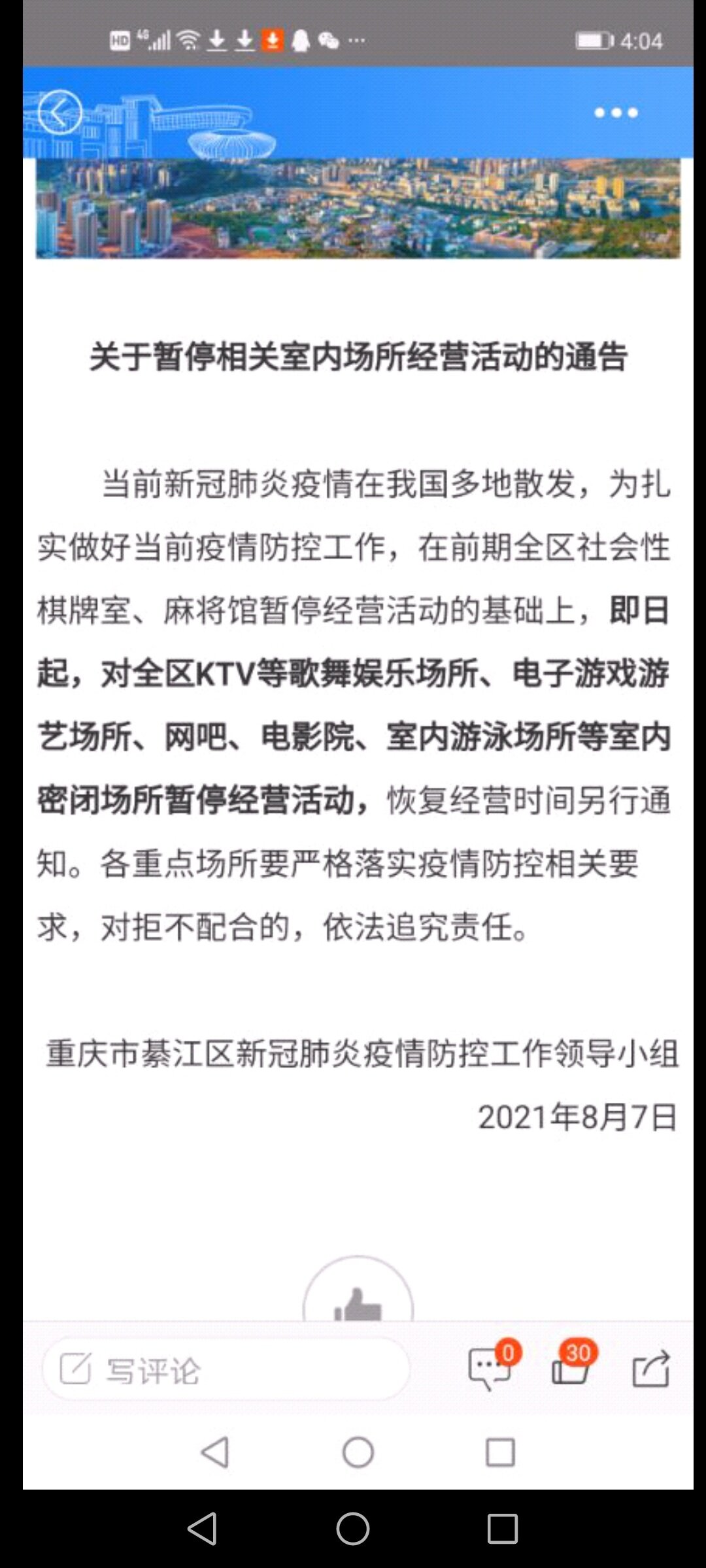This screenshot has width=706, height=1568.
Task: Open the comments icon with 0 badge
Action: pos(490,1367)
